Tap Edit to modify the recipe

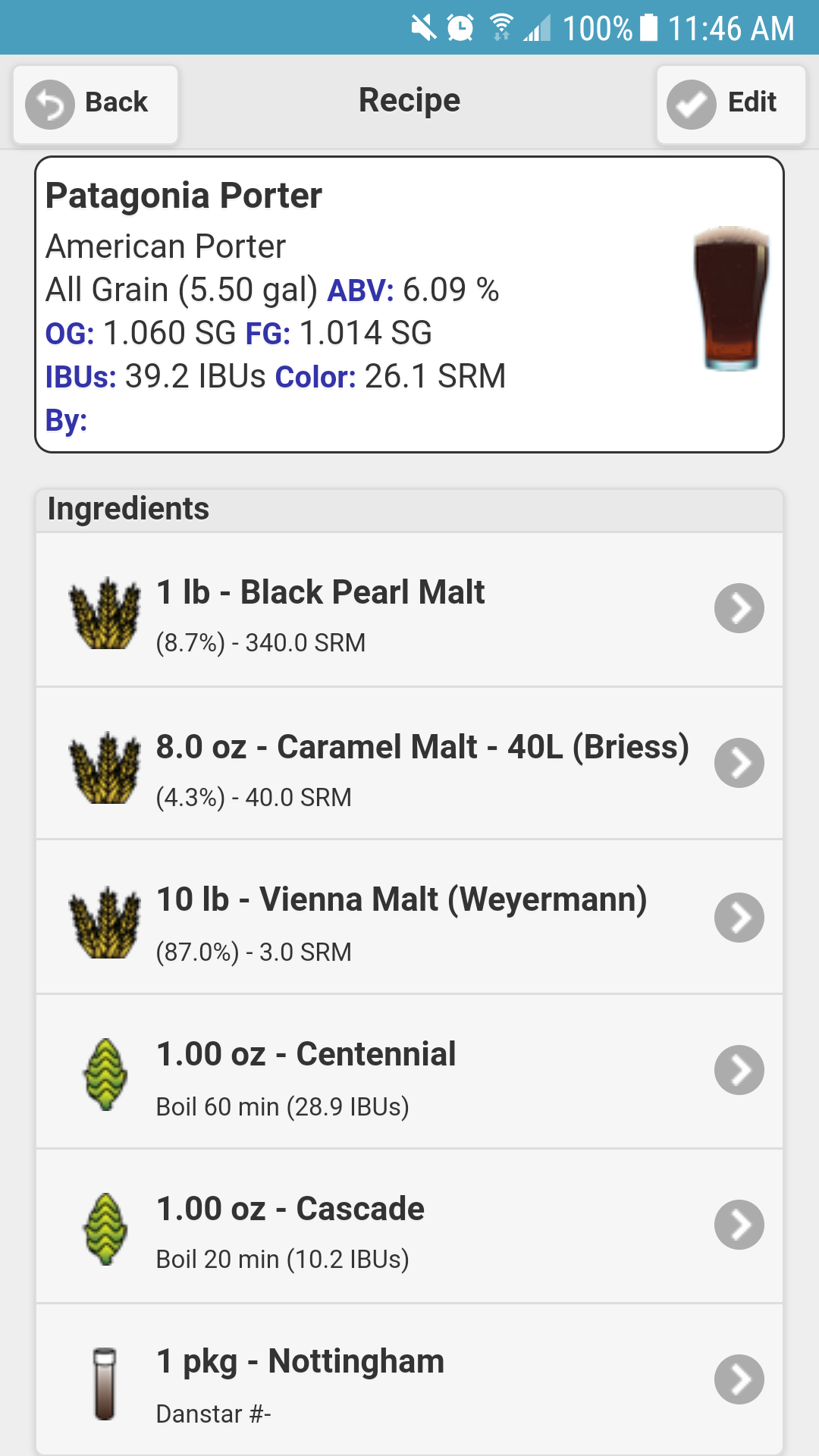tap(730, 104)
